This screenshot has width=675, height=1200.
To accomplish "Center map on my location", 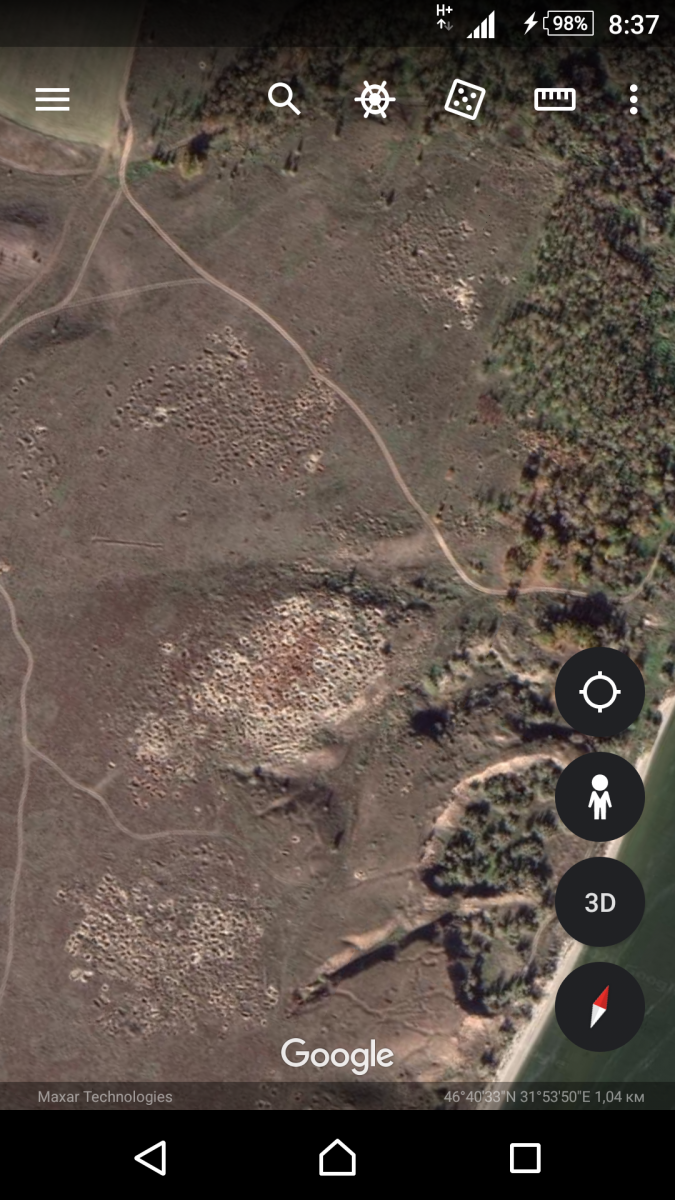I will point(600,692).
